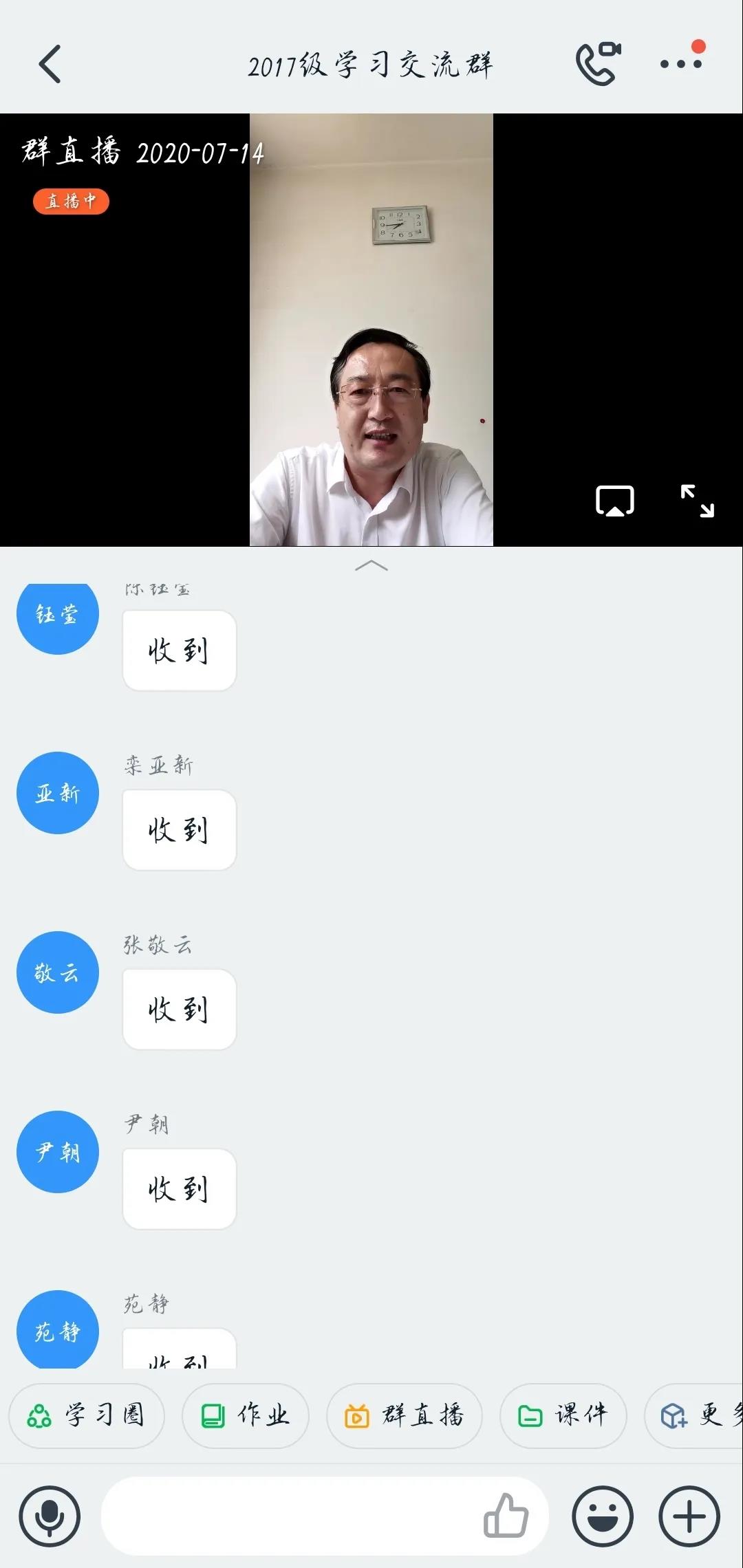This screenshot has height=1568, width=743.
Task: Focus the message input field
Action: pos(289,1516)
